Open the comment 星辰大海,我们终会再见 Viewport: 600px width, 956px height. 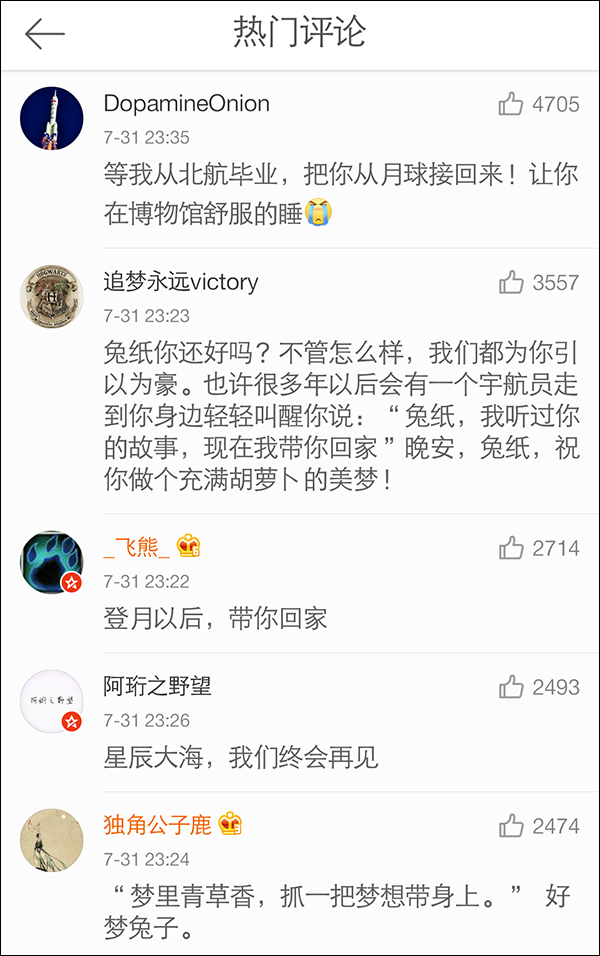point(241,757)
